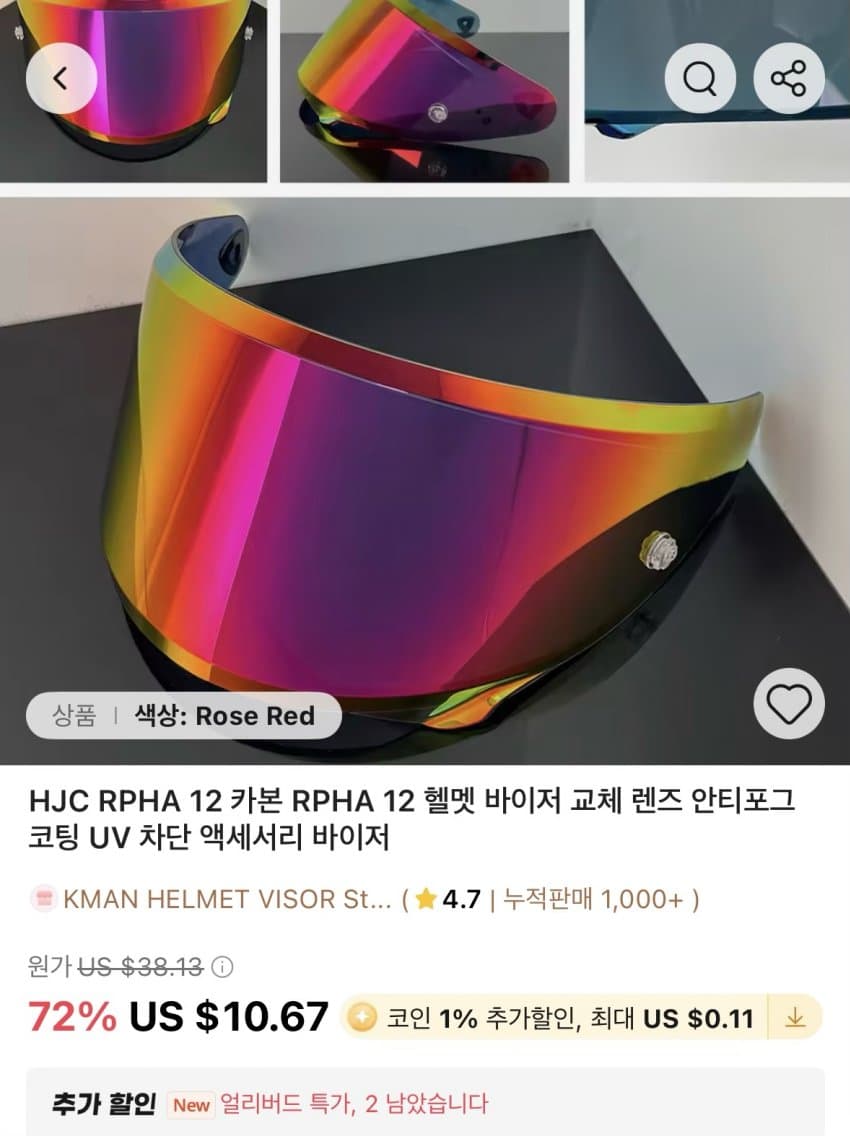Open the 추가 할인 early bird offer
Screen dimensions: 850x1136
[425, 1103]
